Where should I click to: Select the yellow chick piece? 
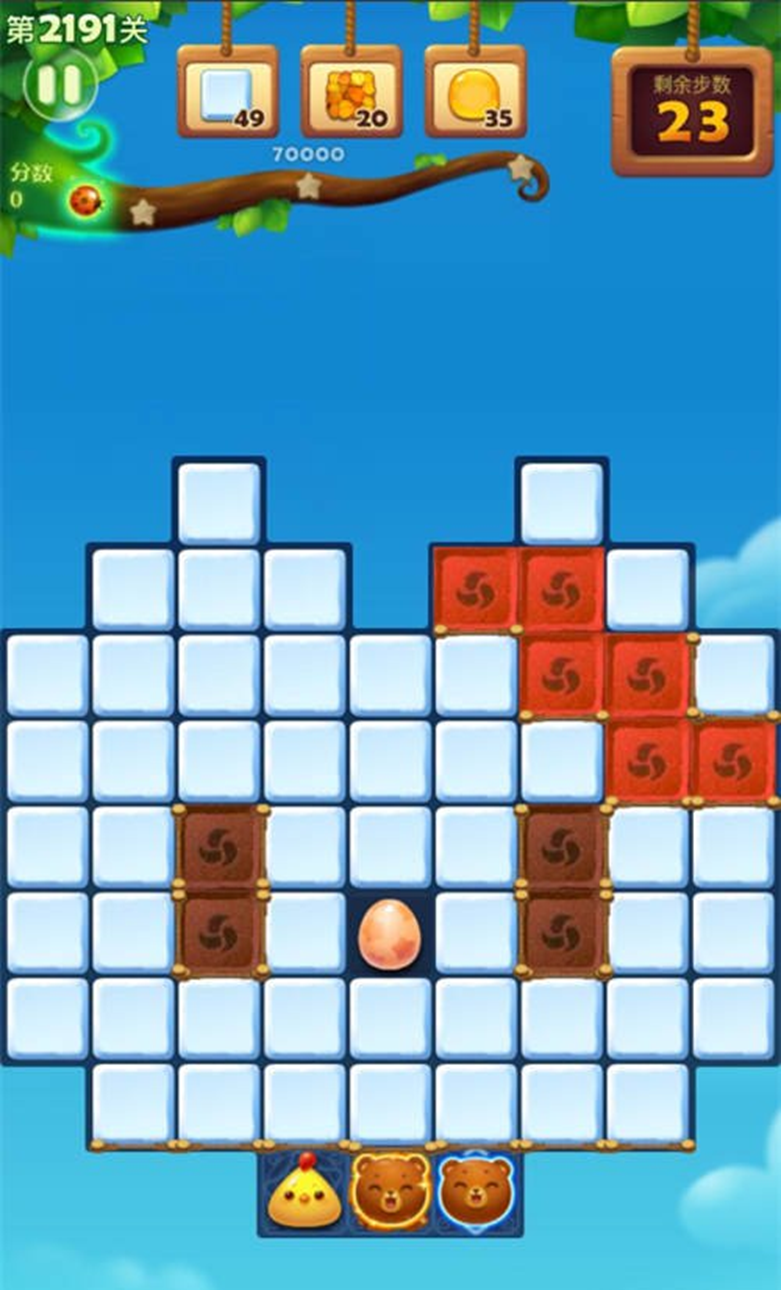click(304, 1195)
